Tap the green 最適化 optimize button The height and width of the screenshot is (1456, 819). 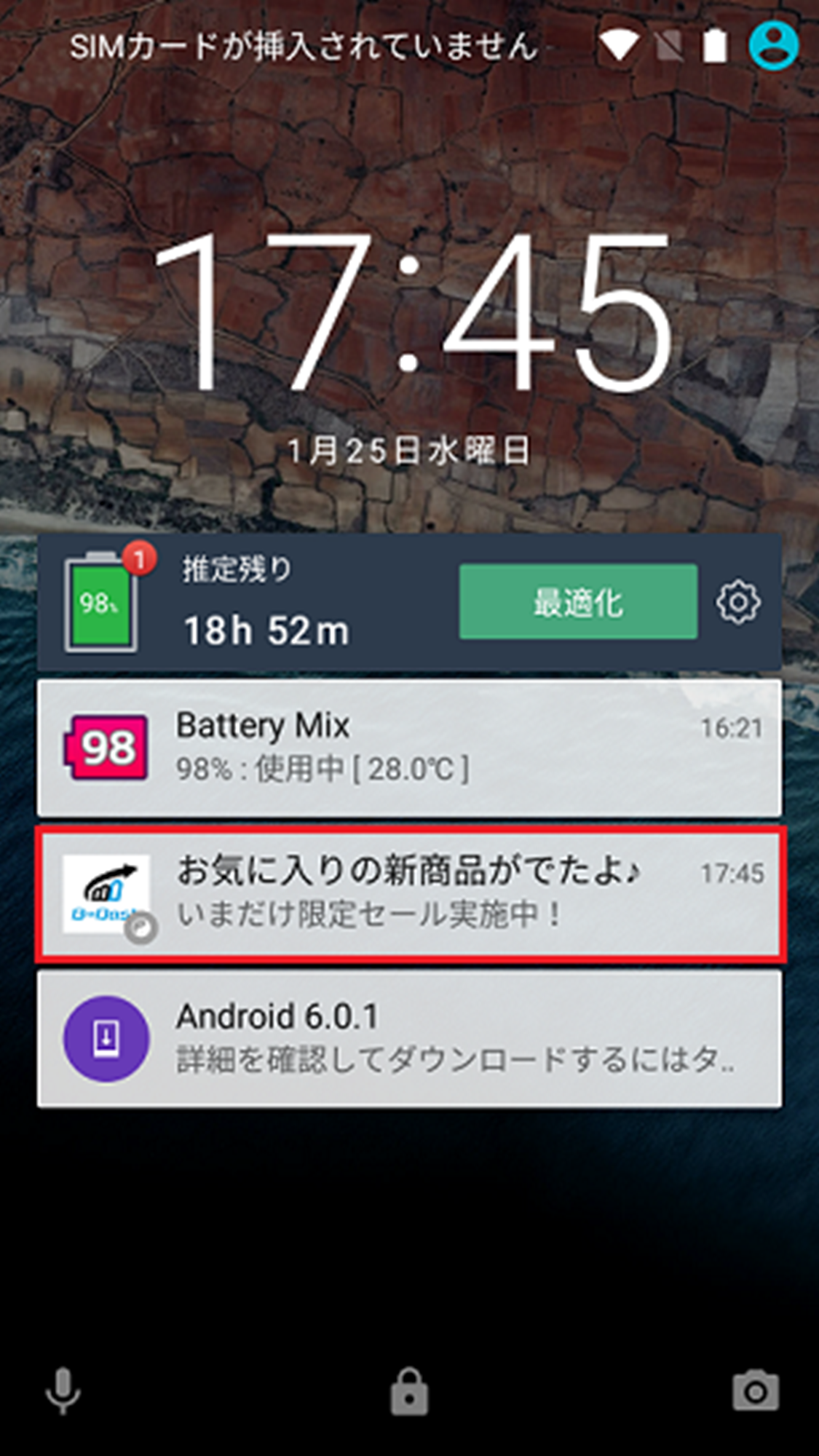point(578,602)
